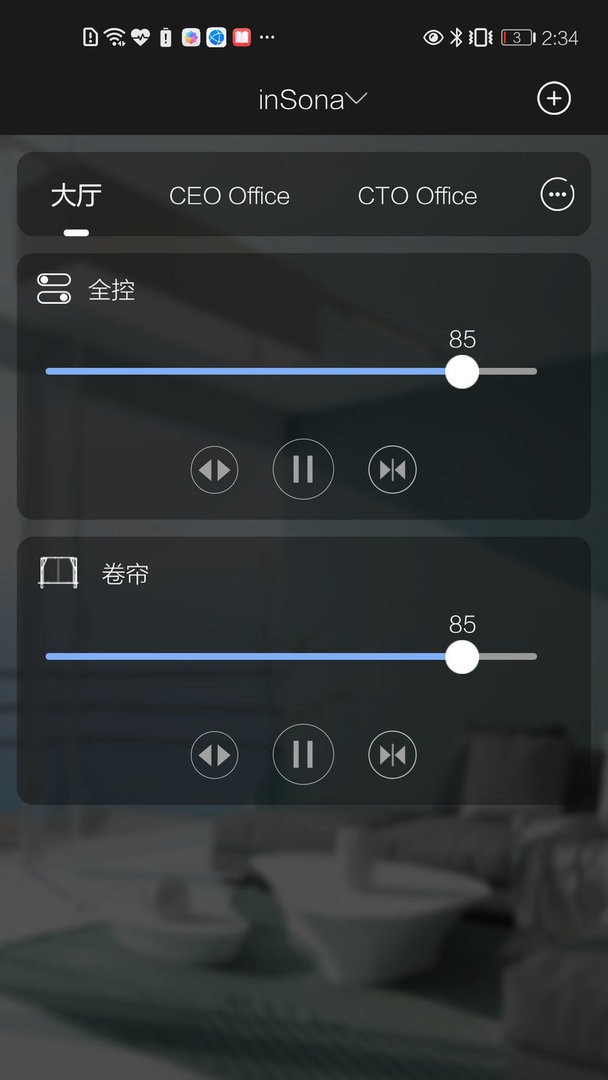Select the 大厅 tab

(76, 195)
